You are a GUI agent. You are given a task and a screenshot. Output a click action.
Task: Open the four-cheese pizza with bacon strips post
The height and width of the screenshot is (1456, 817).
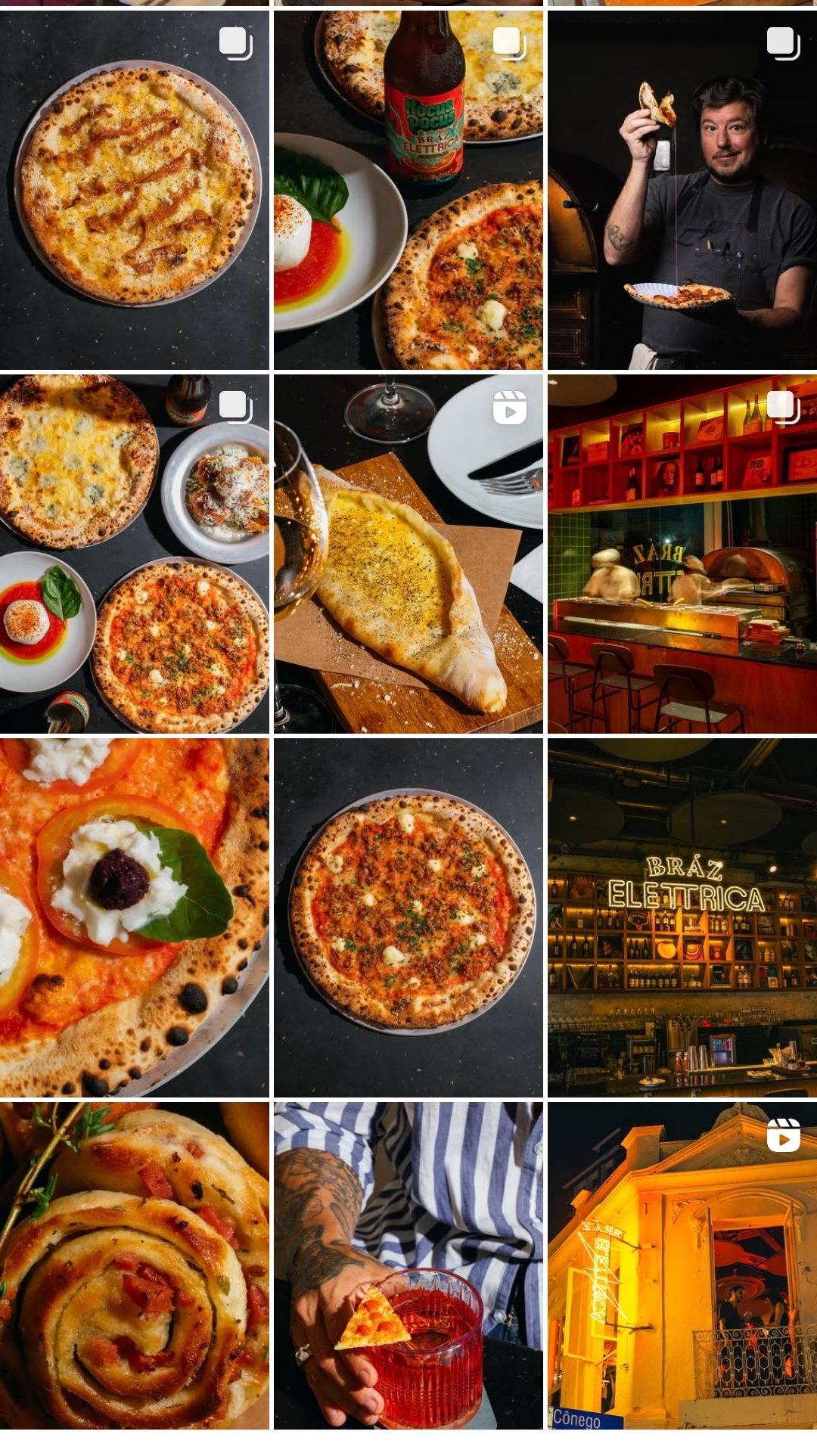134,190
